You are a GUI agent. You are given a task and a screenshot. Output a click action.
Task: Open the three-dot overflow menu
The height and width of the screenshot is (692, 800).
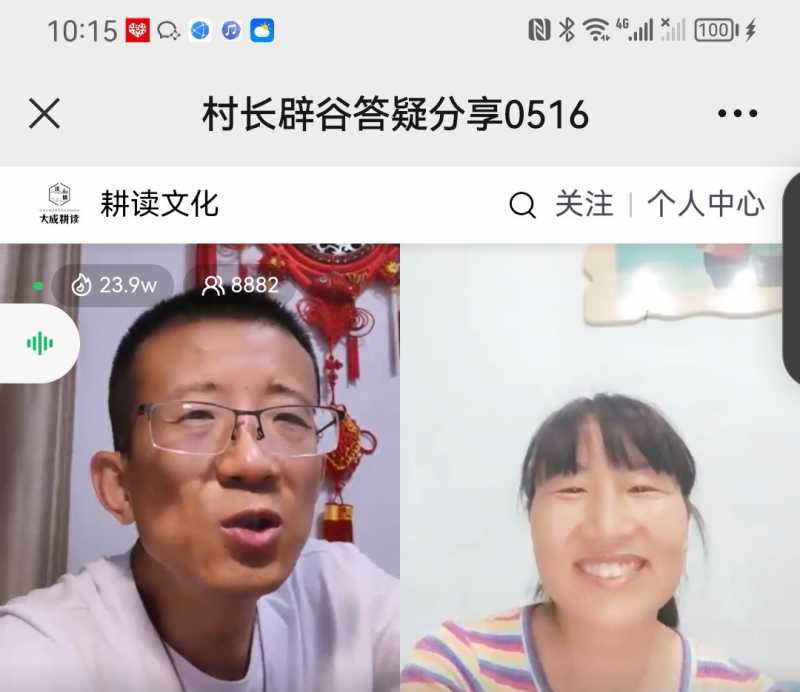pos(737,114)
